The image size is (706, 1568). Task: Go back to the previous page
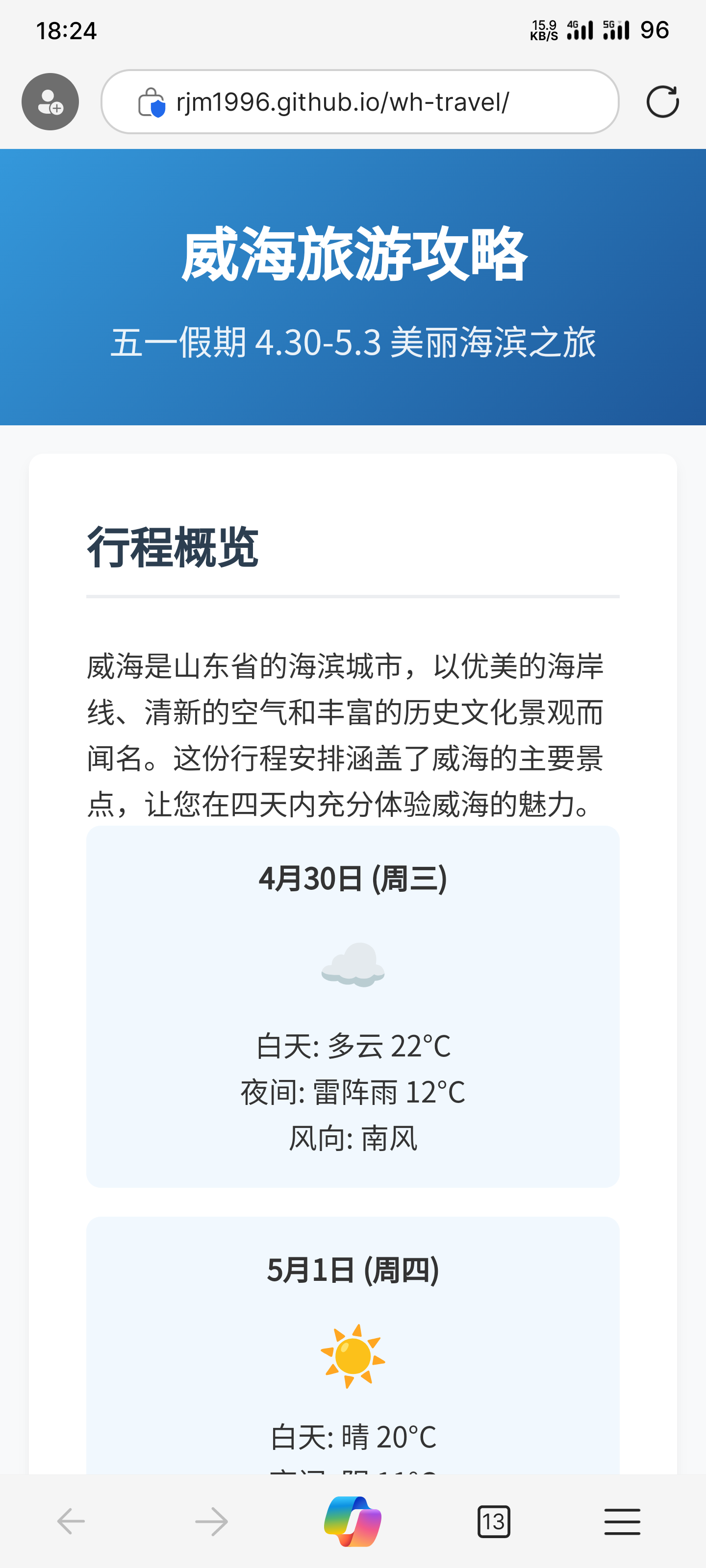pos(71,1521)
